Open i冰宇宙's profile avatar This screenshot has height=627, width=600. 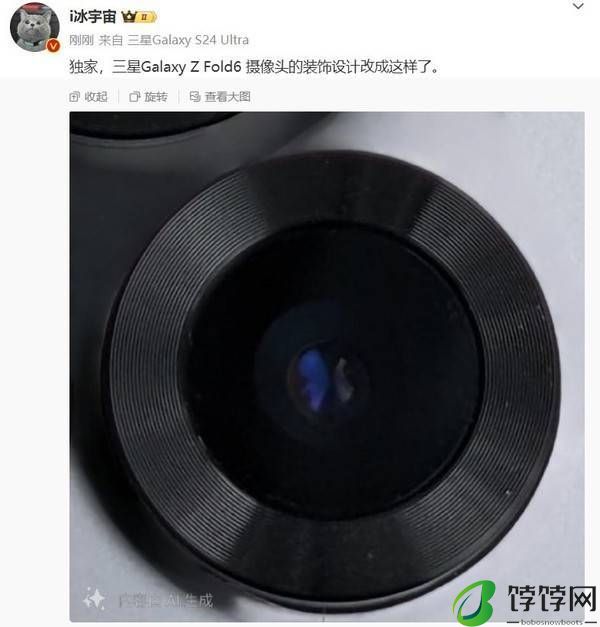coord(34,27)
